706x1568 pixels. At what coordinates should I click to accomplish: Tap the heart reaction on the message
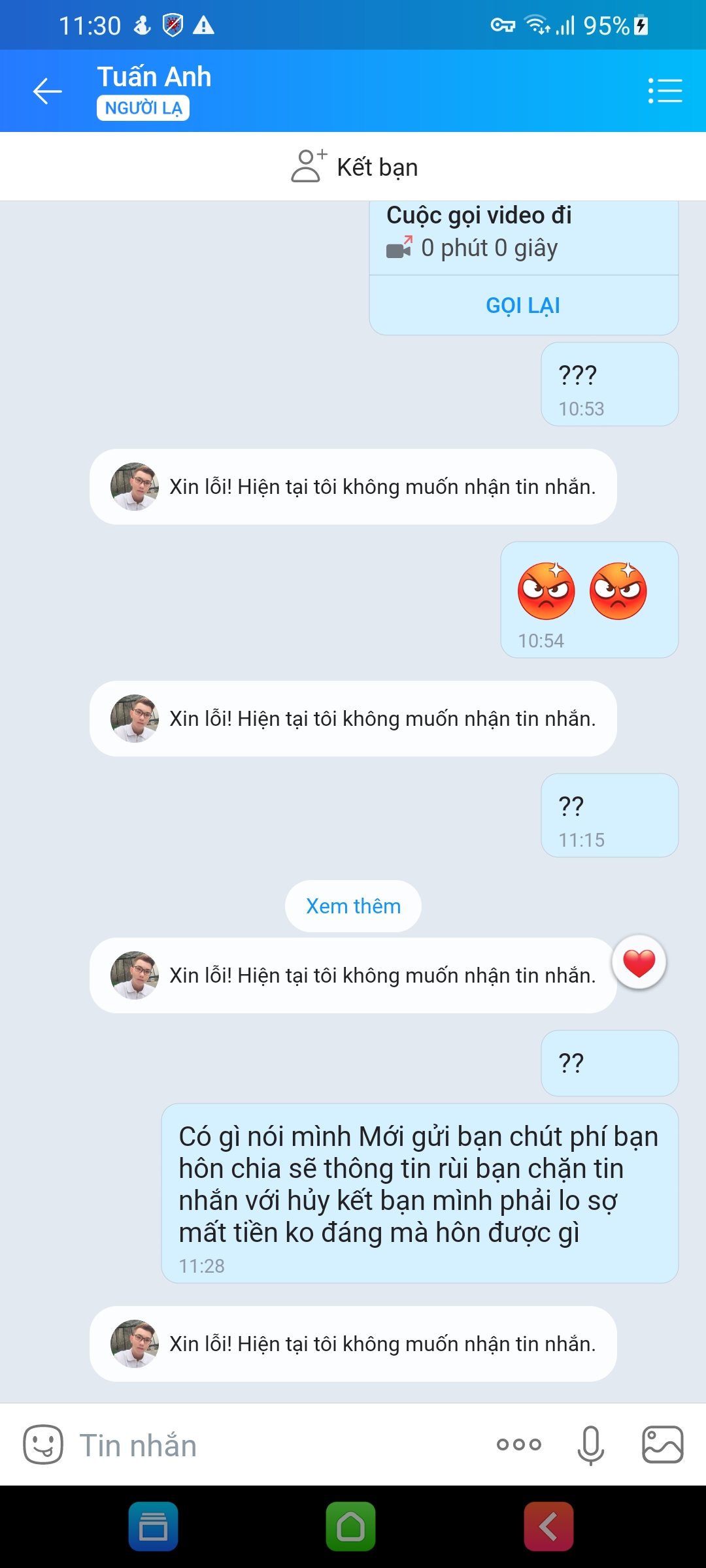pyautogui.click(x=639, y=963)
